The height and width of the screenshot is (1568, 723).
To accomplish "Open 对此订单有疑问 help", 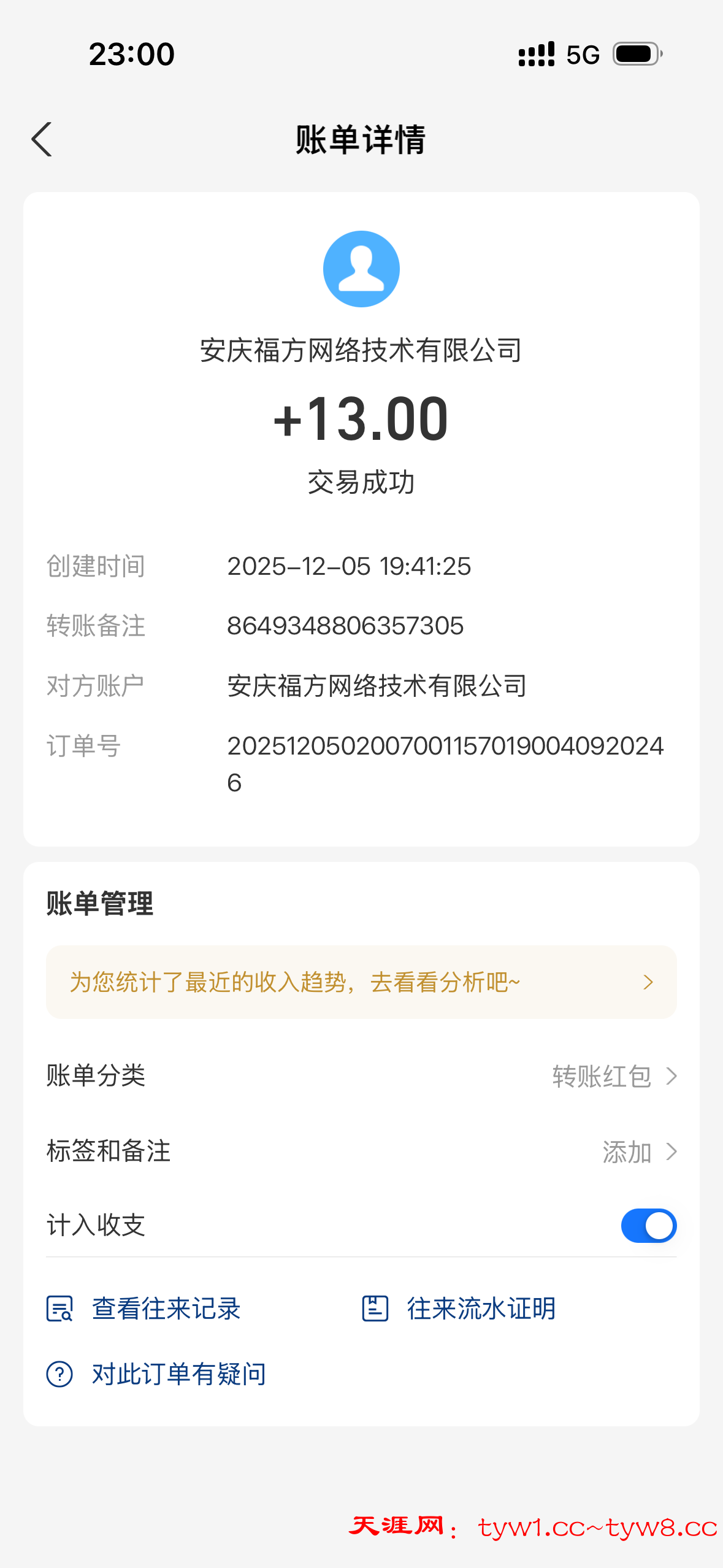I will click(157, 1374).
